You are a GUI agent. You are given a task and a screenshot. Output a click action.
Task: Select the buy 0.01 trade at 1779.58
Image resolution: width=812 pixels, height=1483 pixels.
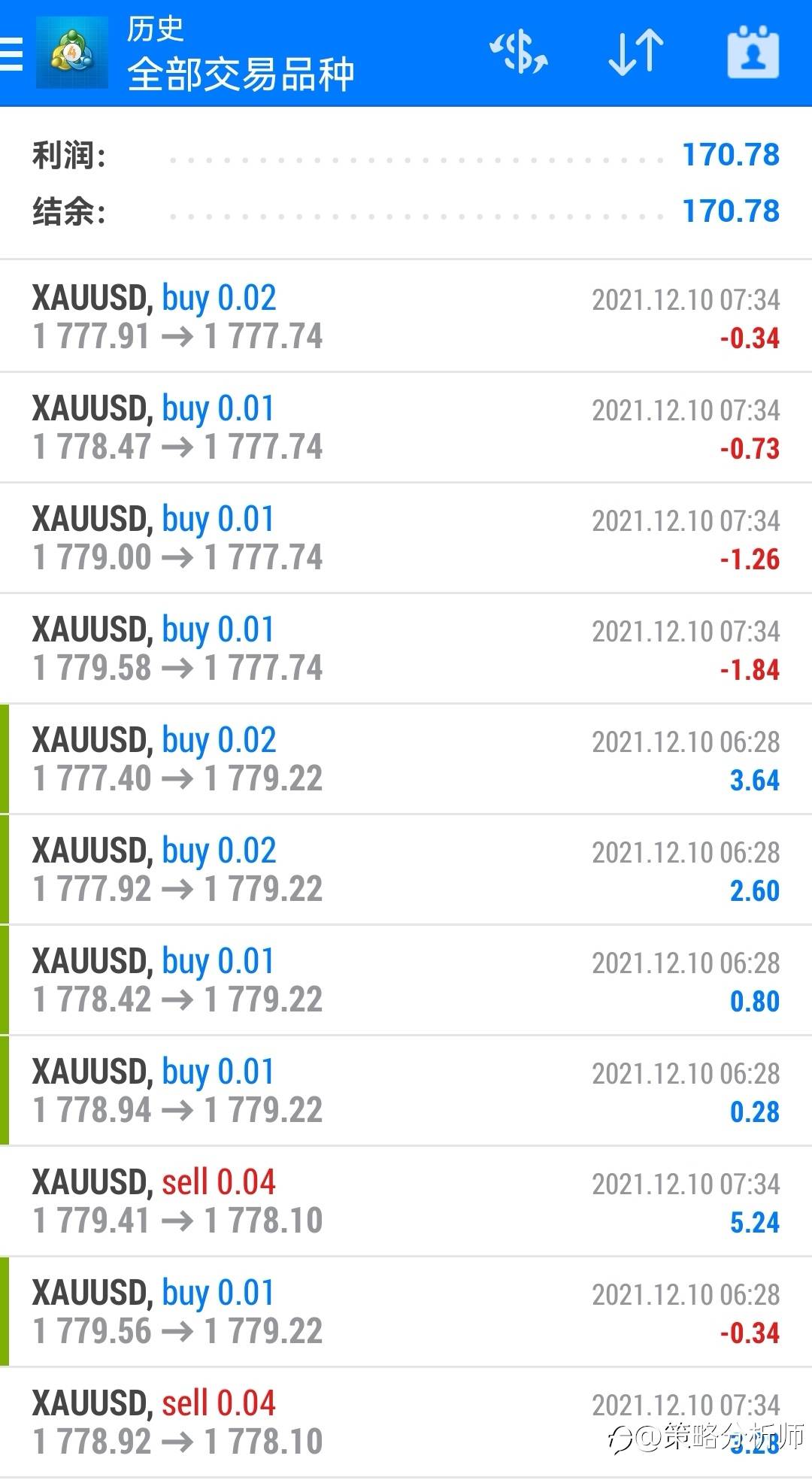[x=406, y=648]
